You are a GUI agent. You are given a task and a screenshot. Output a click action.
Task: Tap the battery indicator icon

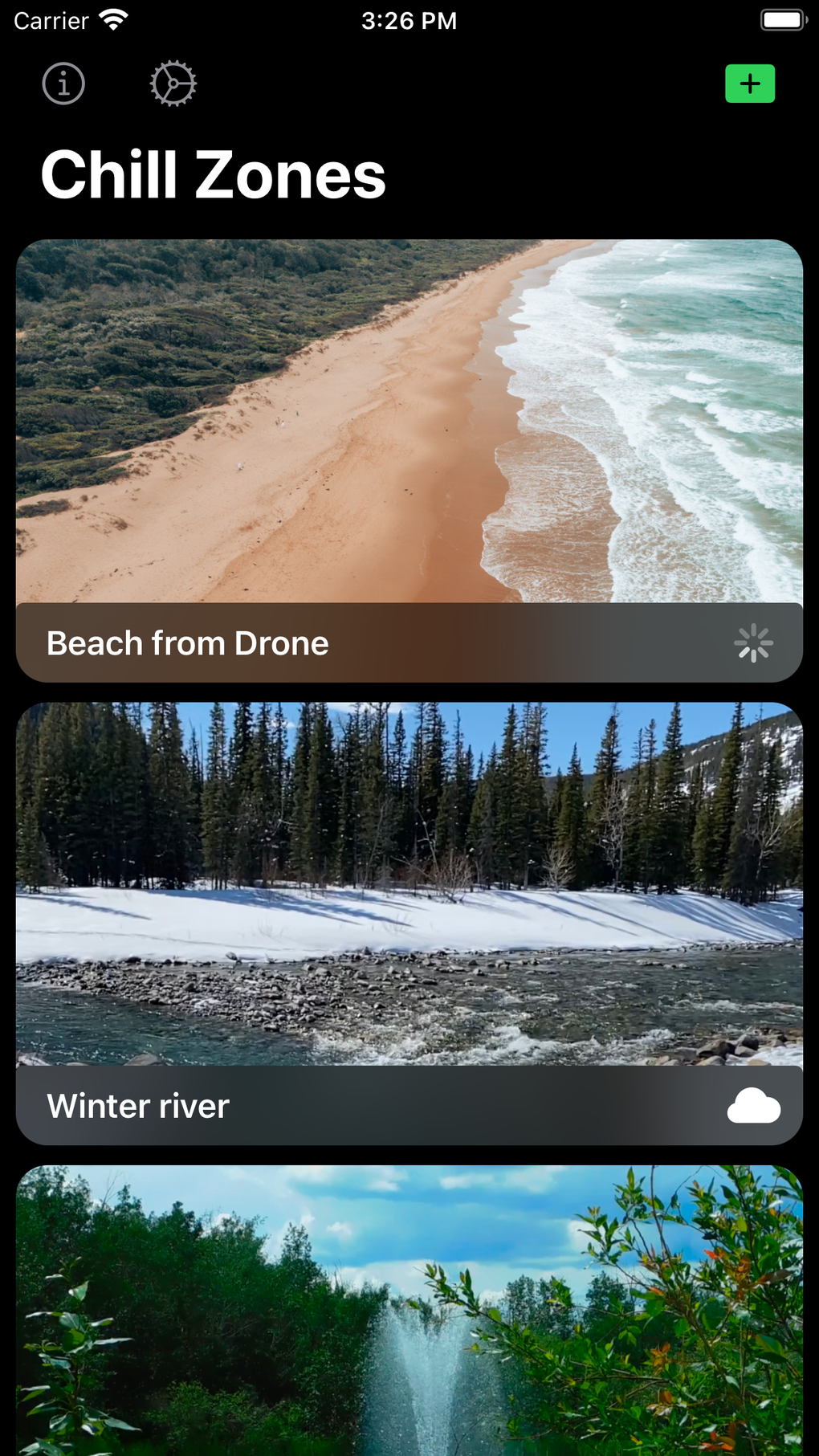tap(783, 19)
